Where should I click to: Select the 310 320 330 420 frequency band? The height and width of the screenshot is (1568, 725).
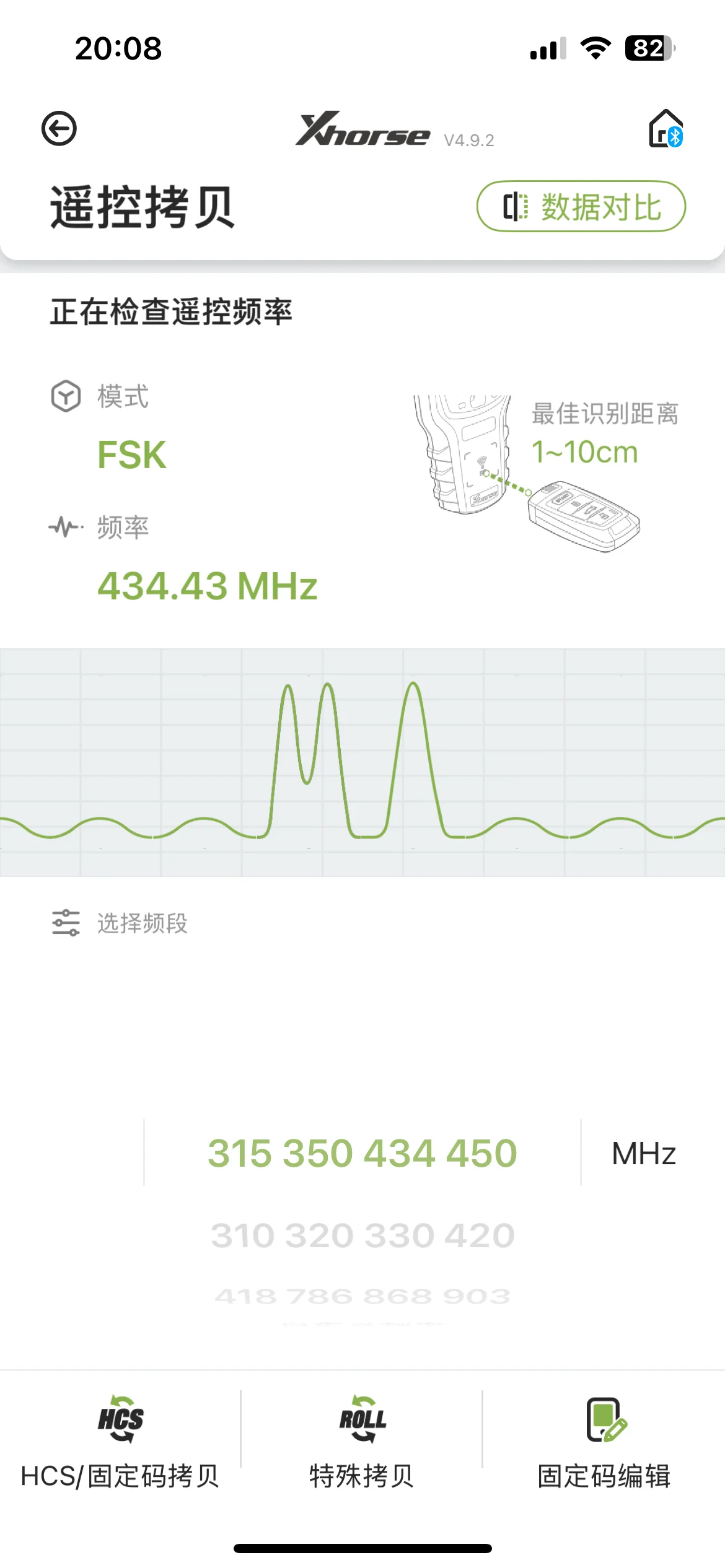tap(362, 1235)
